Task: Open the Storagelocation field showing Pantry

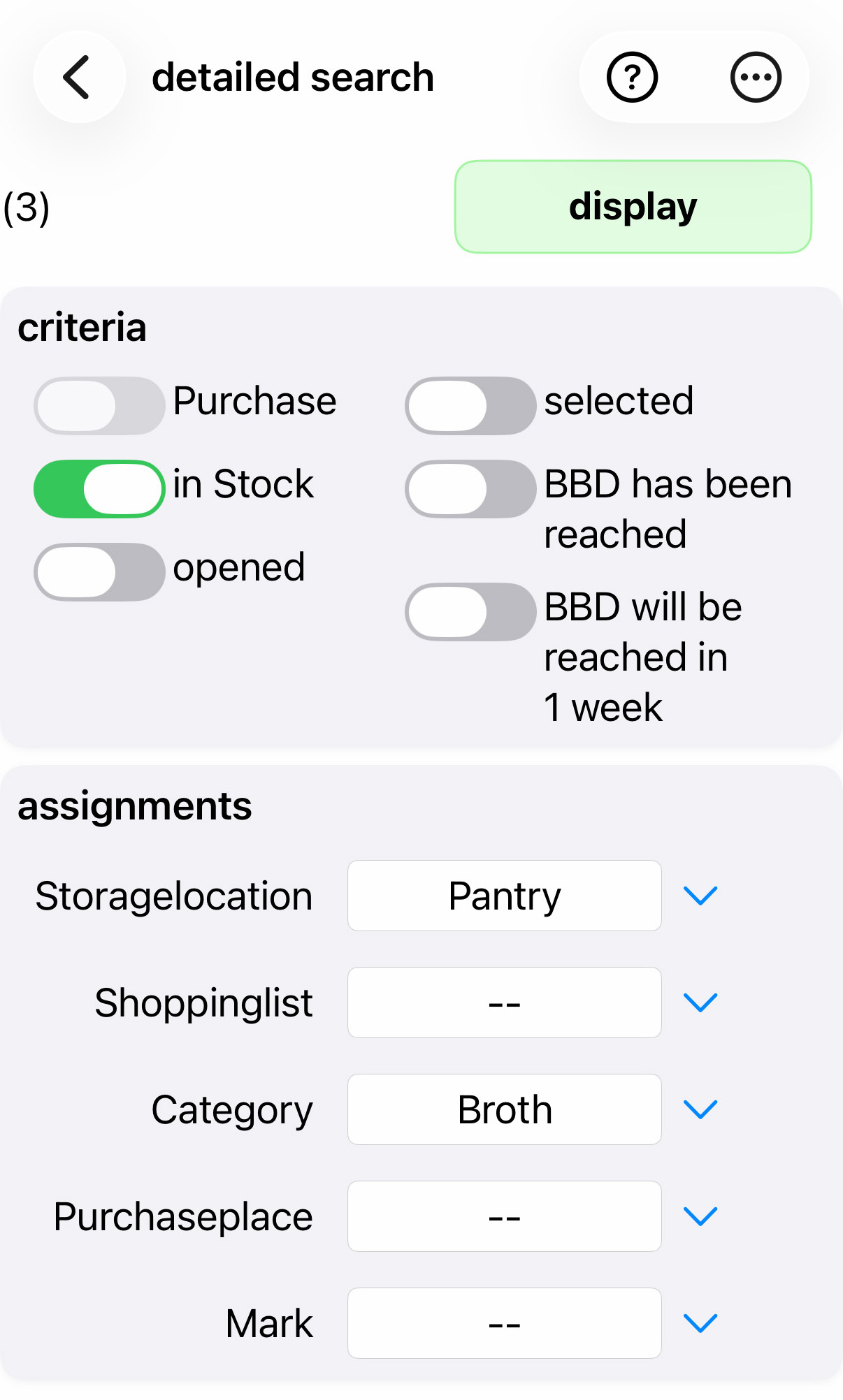Action: [x=504, y=896]
